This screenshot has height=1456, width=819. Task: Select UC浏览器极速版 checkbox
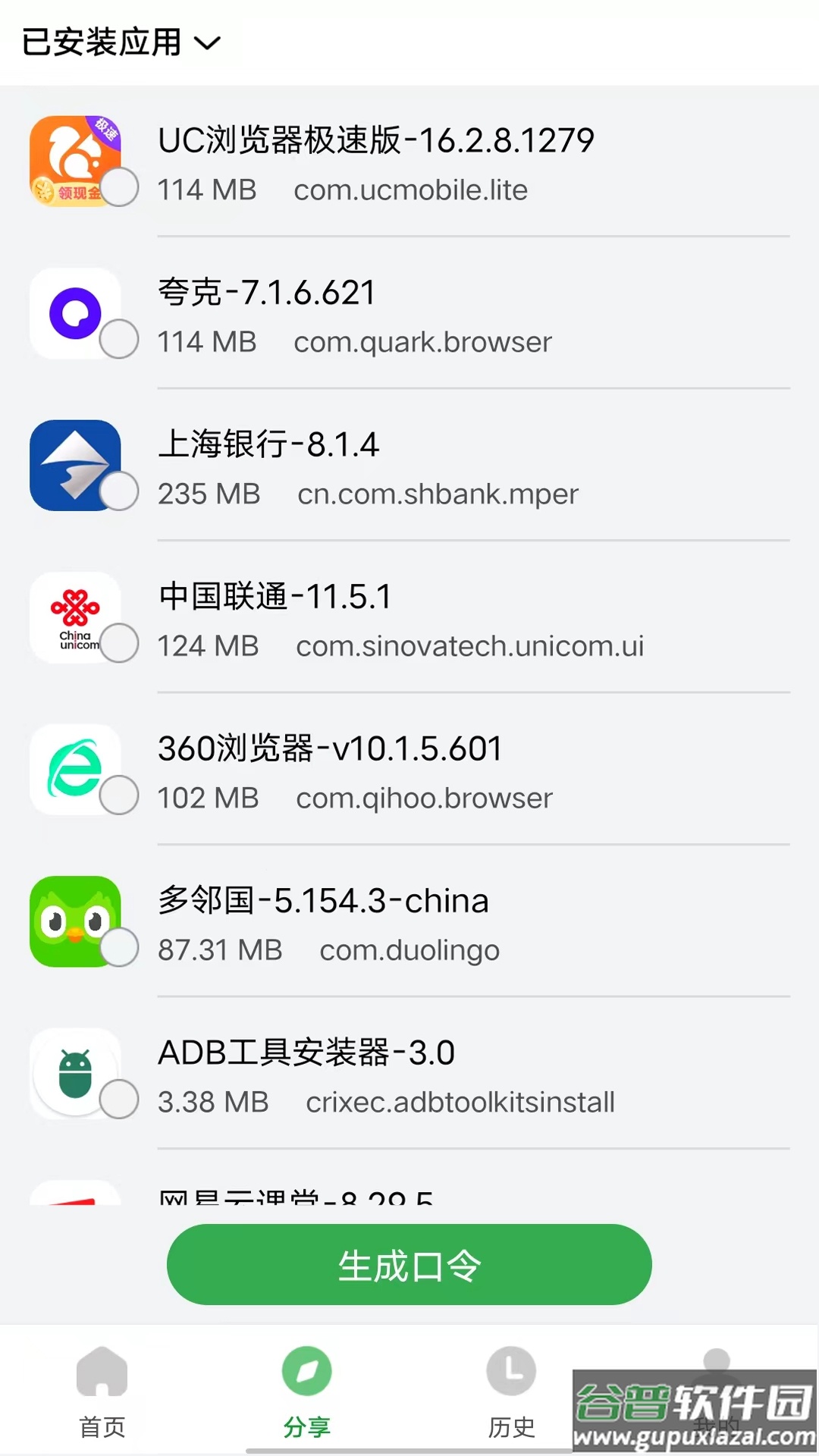[119, 187]
